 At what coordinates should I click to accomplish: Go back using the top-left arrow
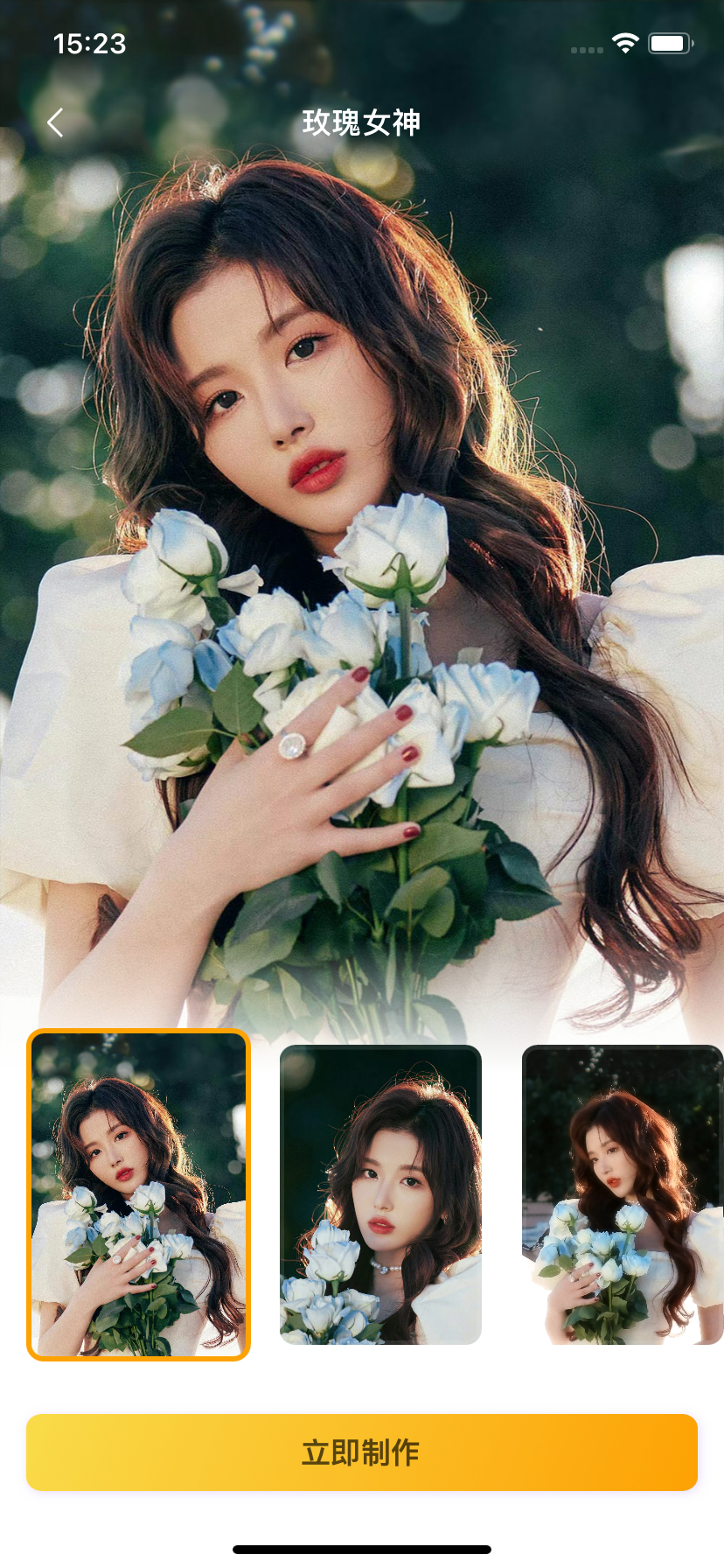[55, 122]
